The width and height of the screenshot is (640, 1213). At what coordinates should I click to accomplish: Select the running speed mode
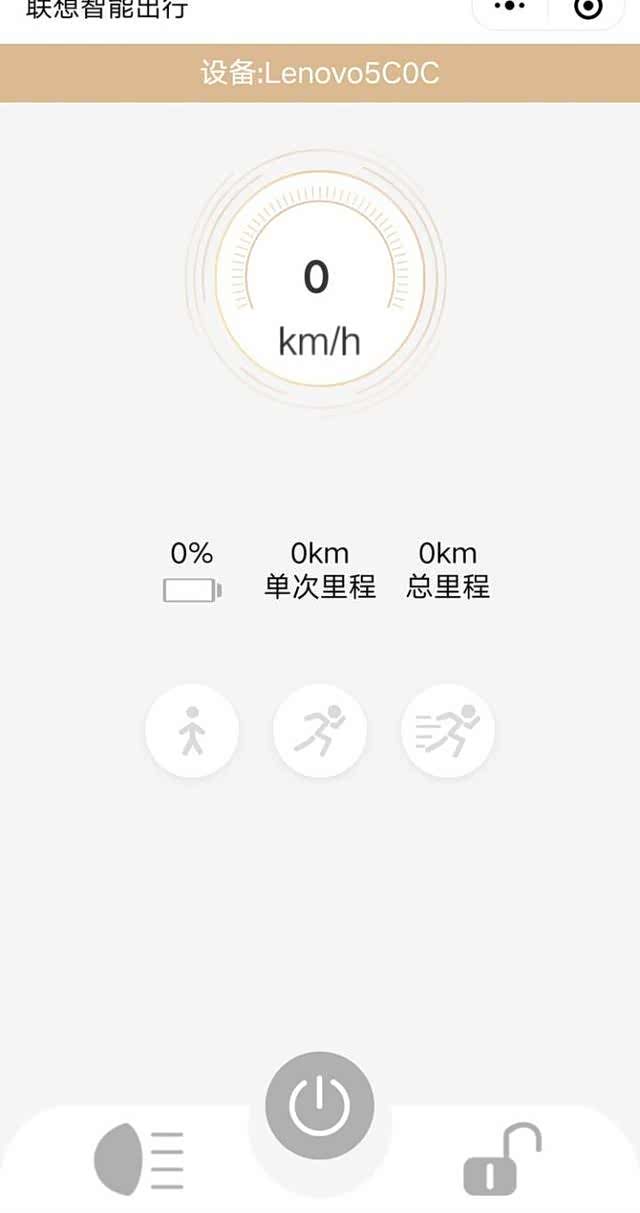tap(320, 731)
